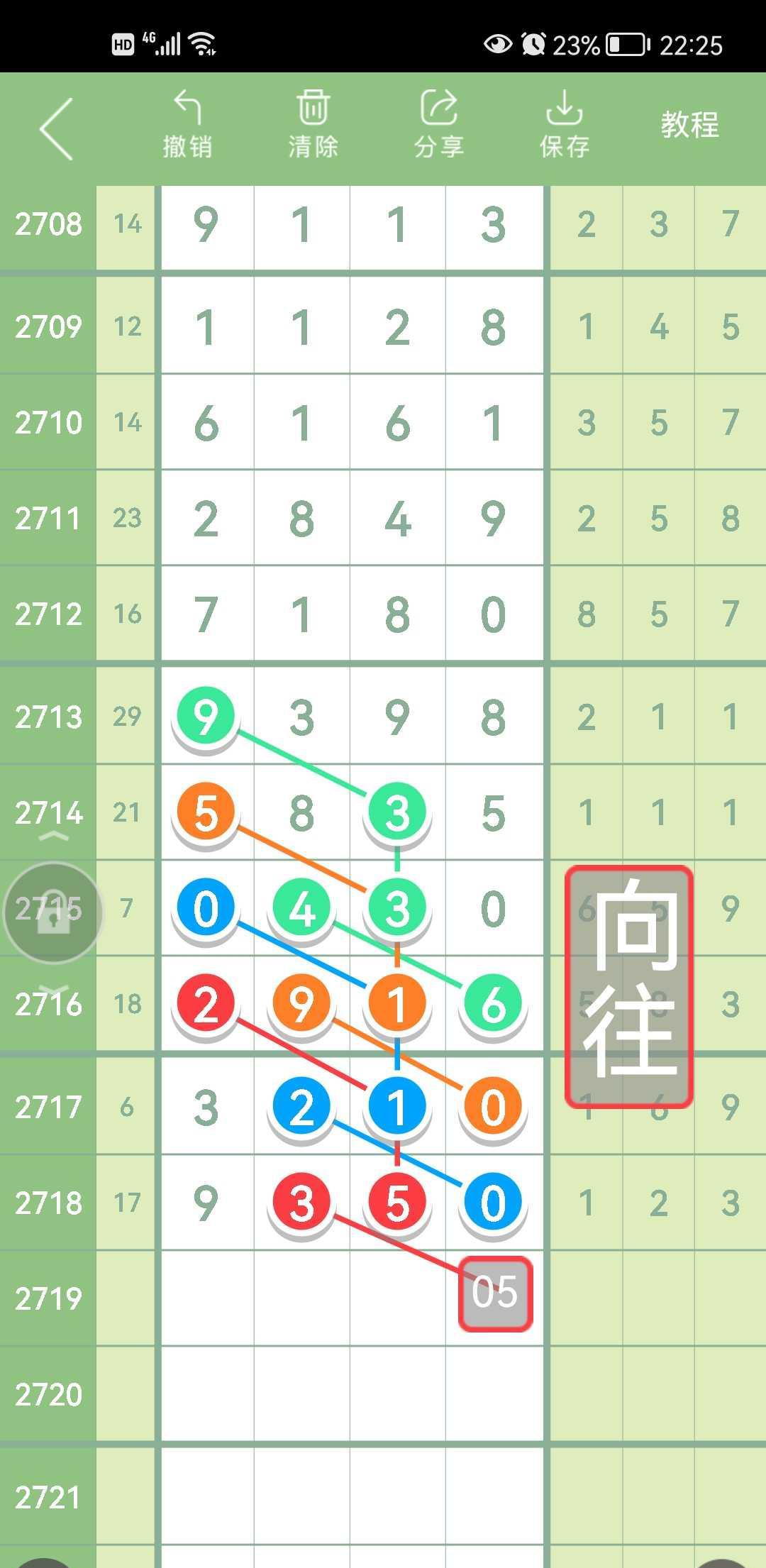Tap the red circled 2 in row 2716
766x1568 pixels.
tap(206, 1003)
